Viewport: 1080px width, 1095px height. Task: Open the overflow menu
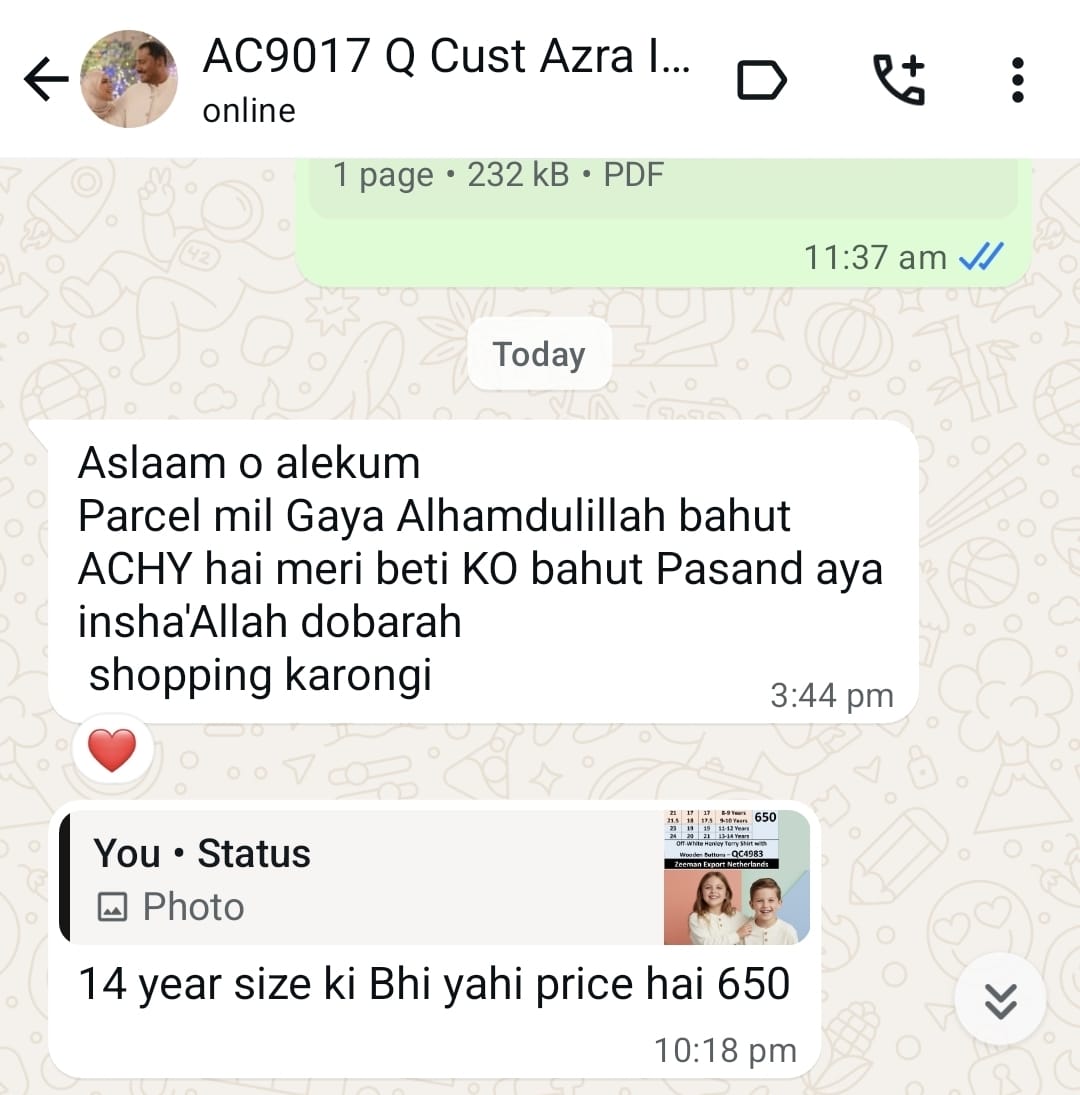tap(1017, 80)
